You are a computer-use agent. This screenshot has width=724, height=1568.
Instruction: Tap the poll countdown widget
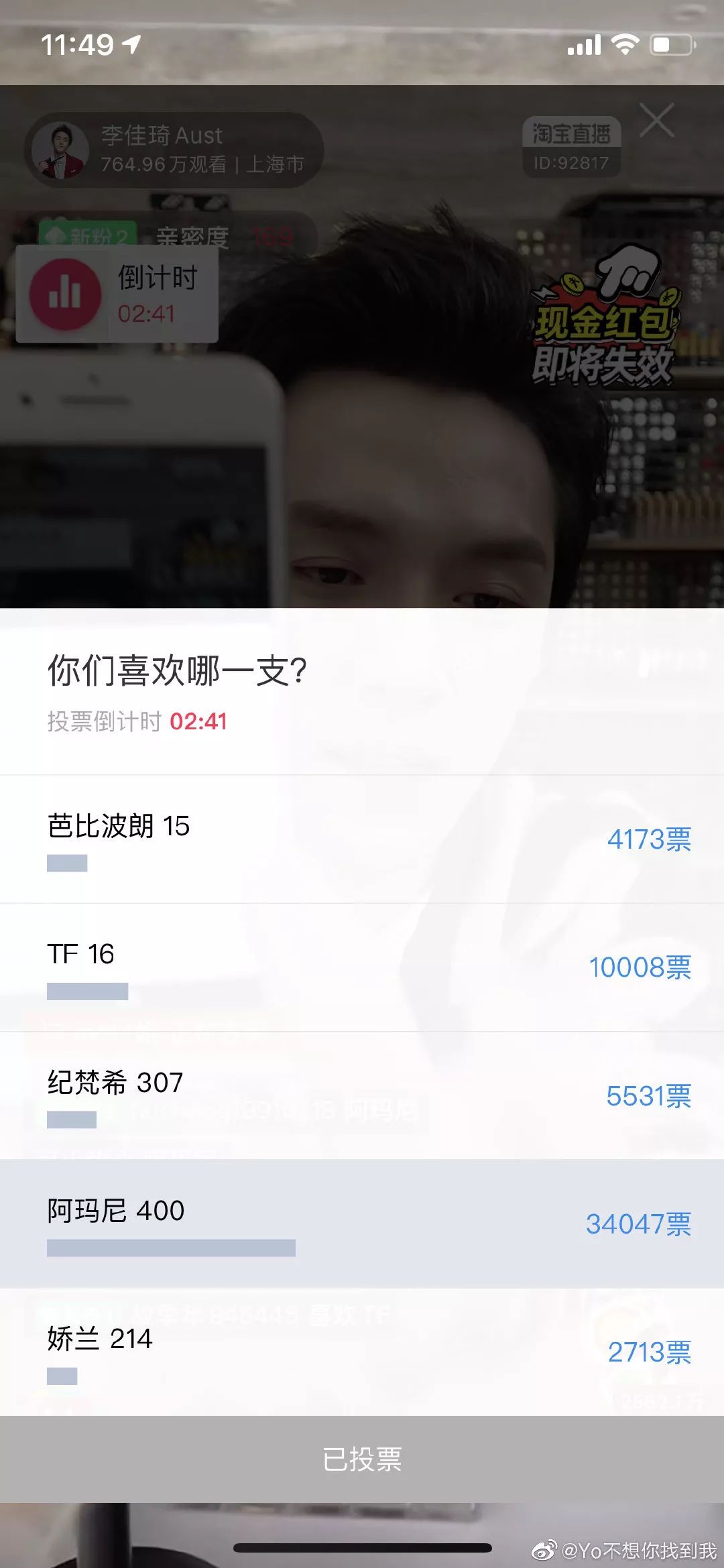[x=117, y=294]
